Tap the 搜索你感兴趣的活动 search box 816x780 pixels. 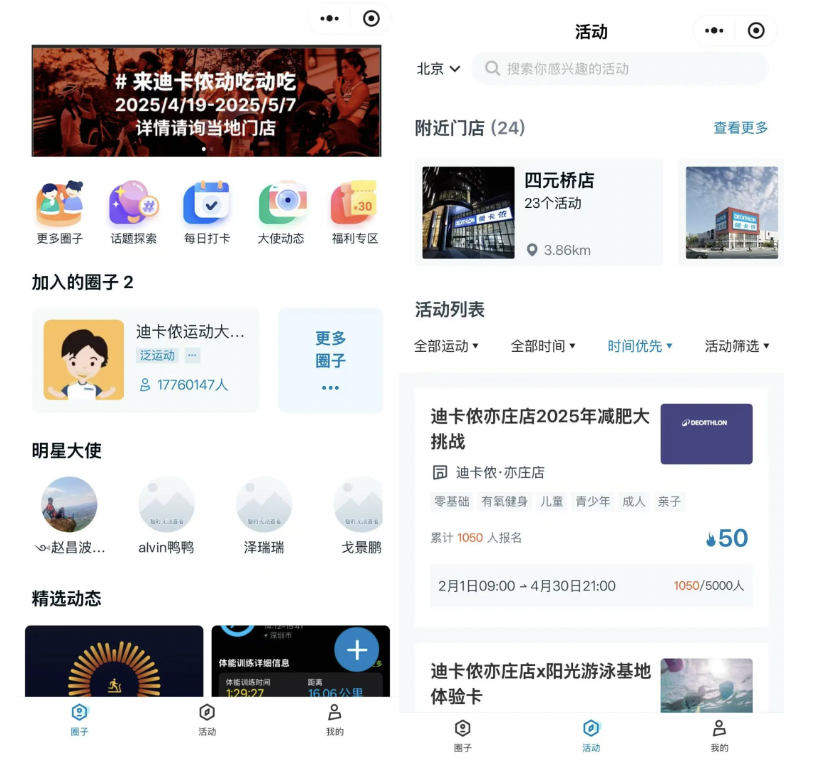point(620,69)
